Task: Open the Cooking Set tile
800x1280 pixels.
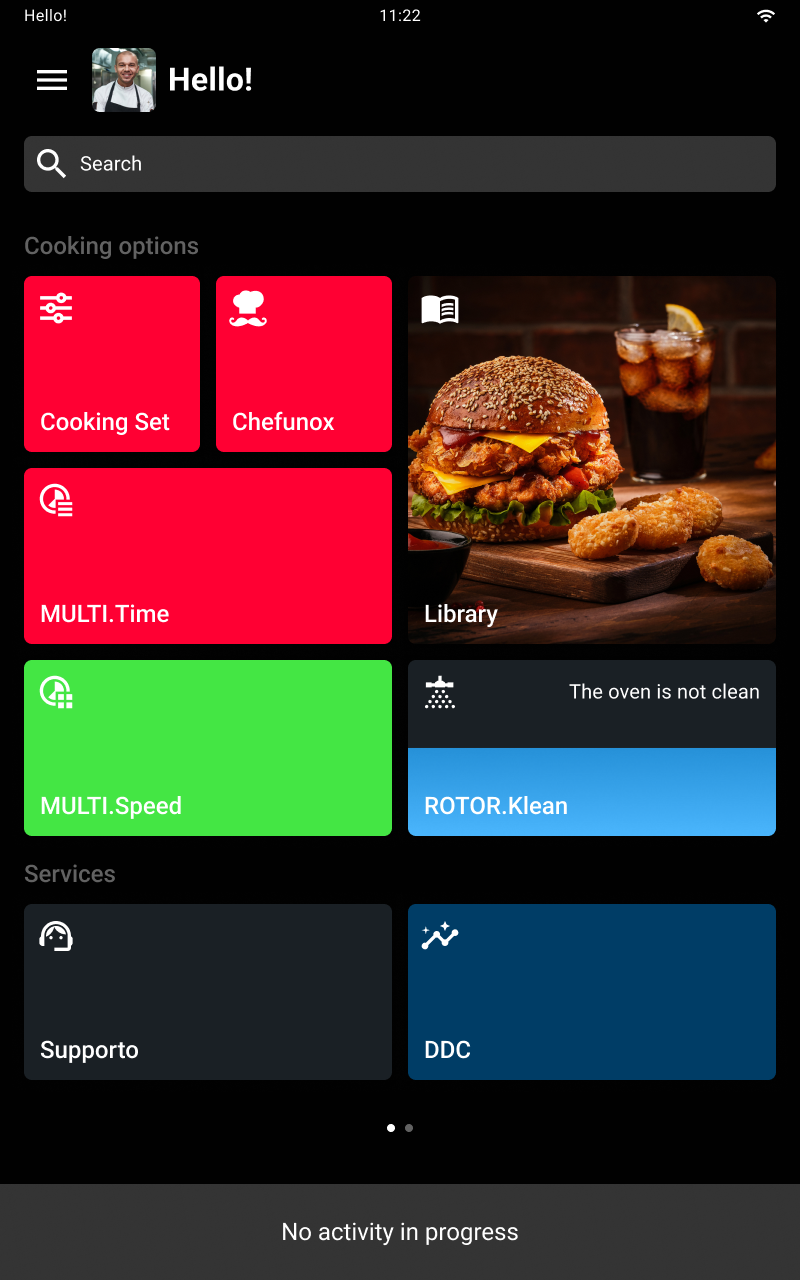Action: point(112,364)
